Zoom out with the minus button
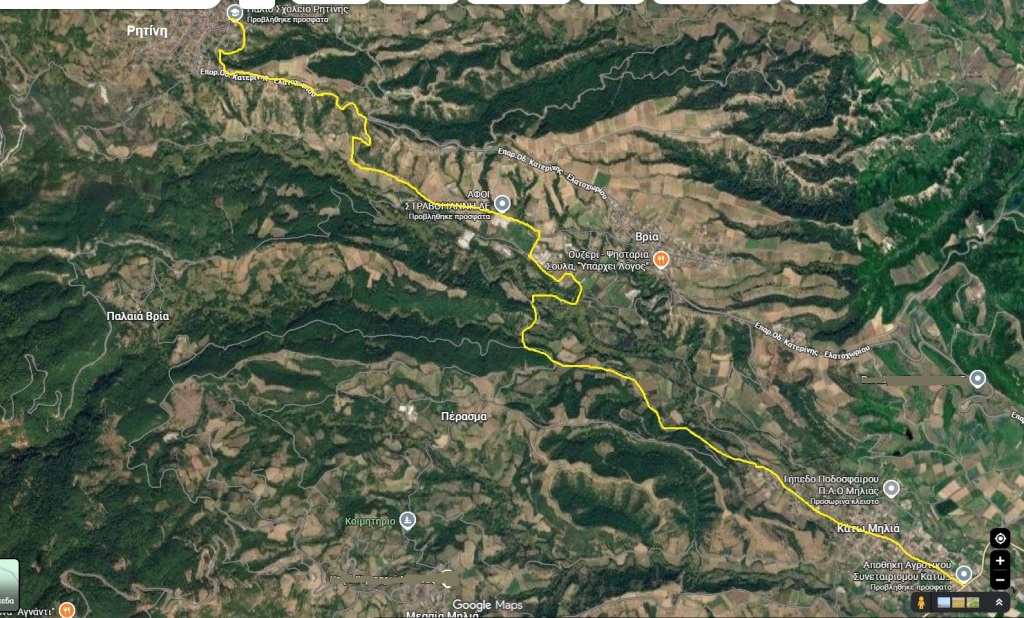The image size is (1024, 618). point(1000,579)
